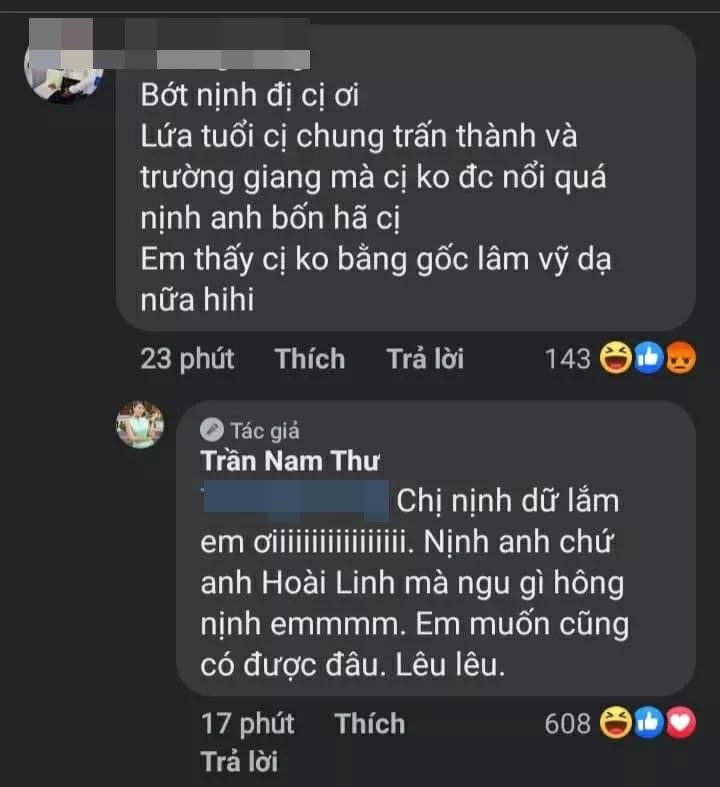View the 608 reactions on Trần Nam Thư's reply

coord(620,723)
